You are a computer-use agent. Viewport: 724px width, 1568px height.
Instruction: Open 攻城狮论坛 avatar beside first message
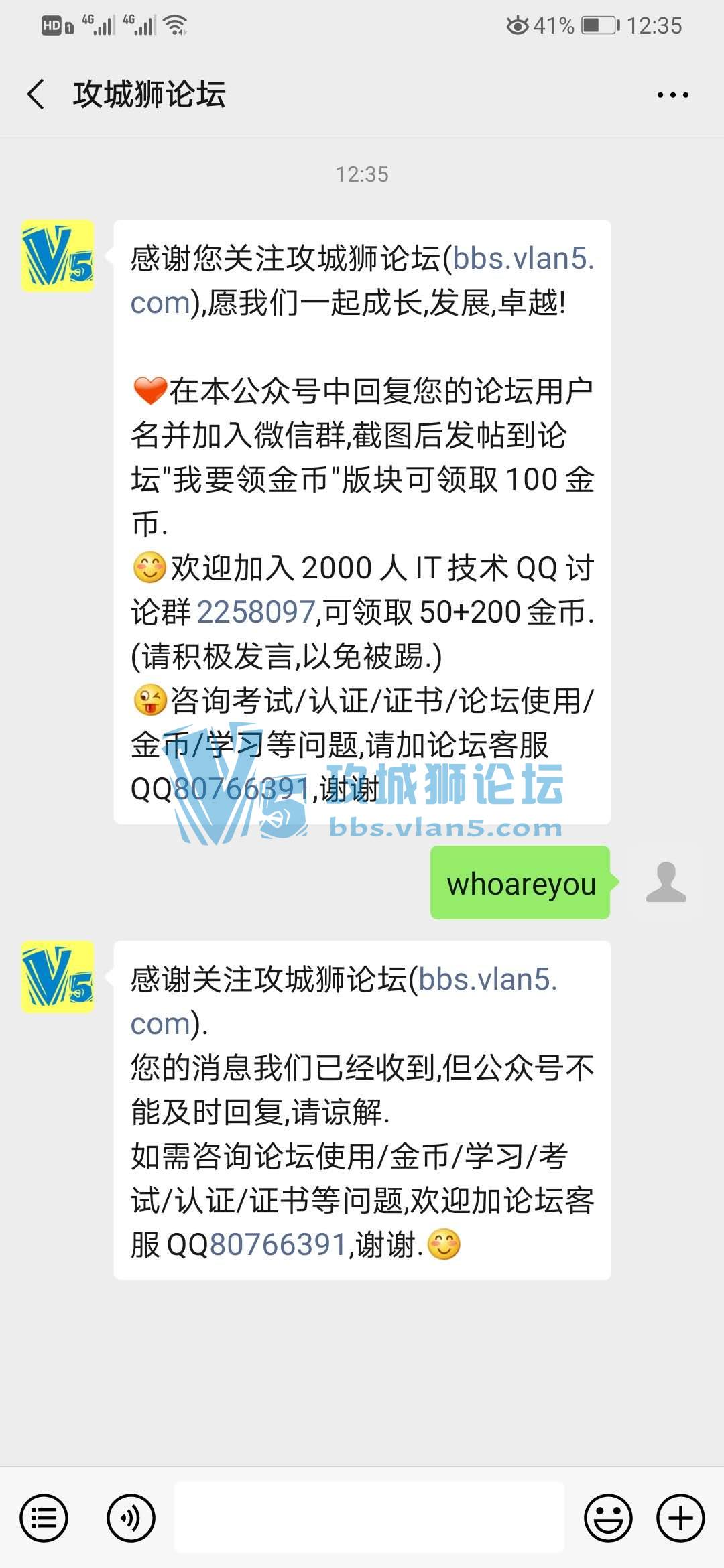(58, 256)
